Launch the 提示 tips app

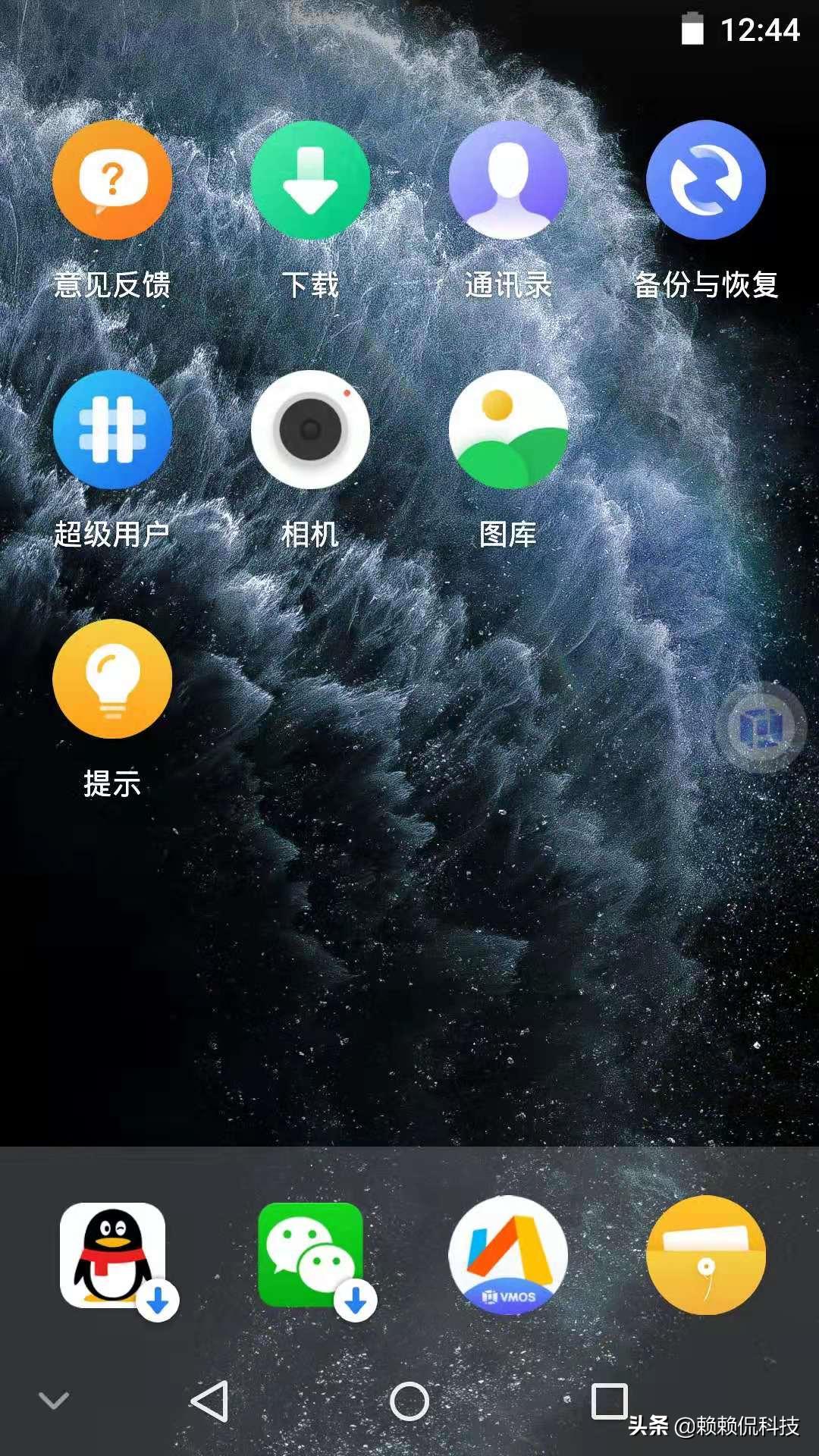(112, 679)
